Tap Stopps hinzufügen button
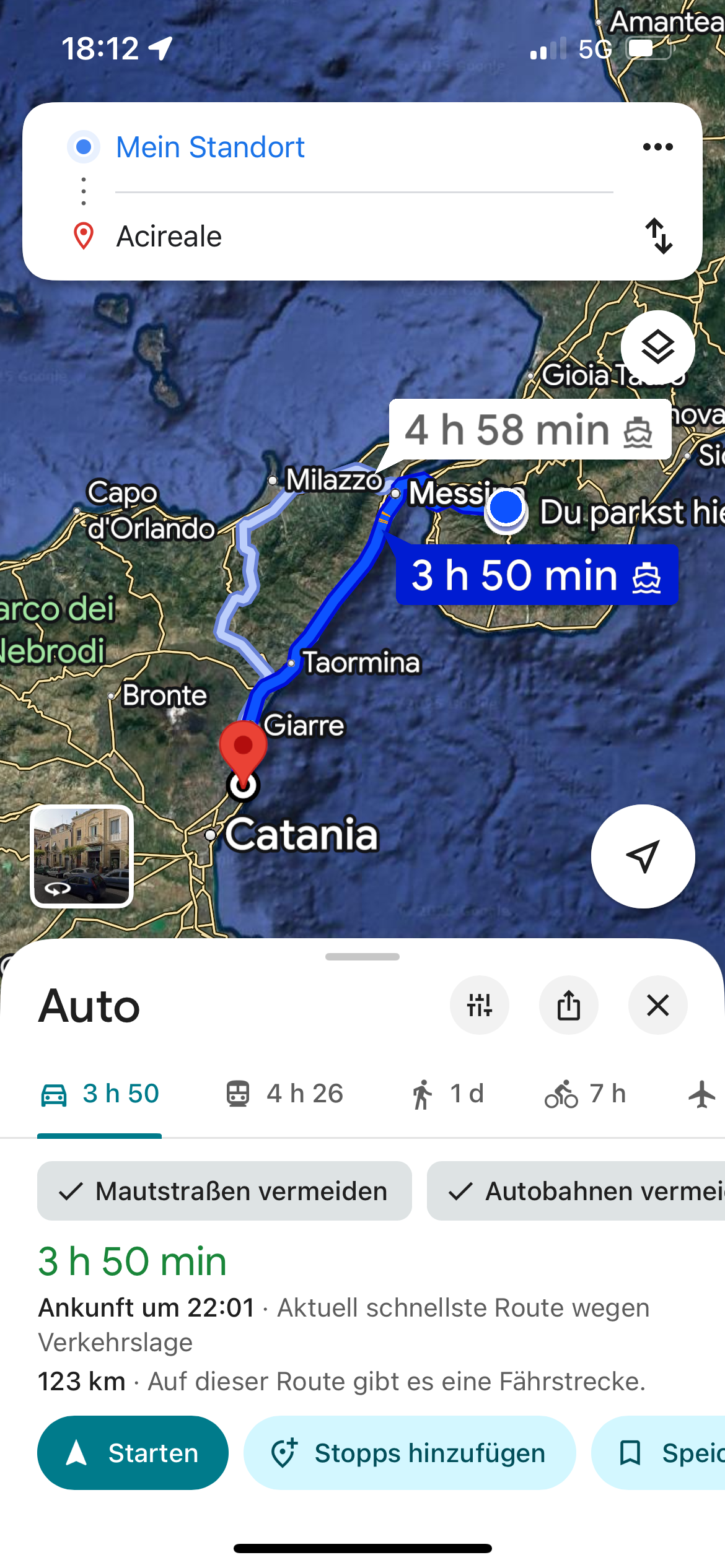This screenshot has height=1568, width=725. click(x=410, y=1453)
